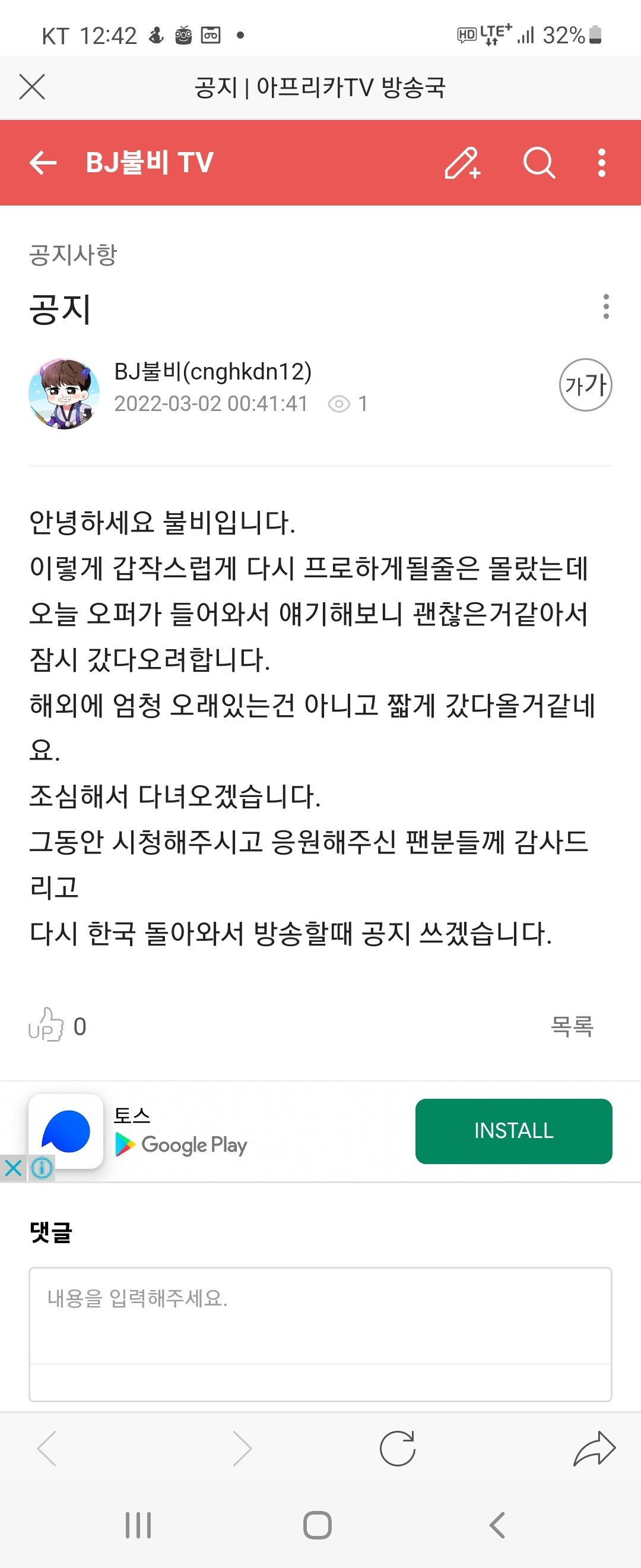Screen dimensions: 641x1568
Task: View ad info via the i icon
Action: (x=42, y=1168)
